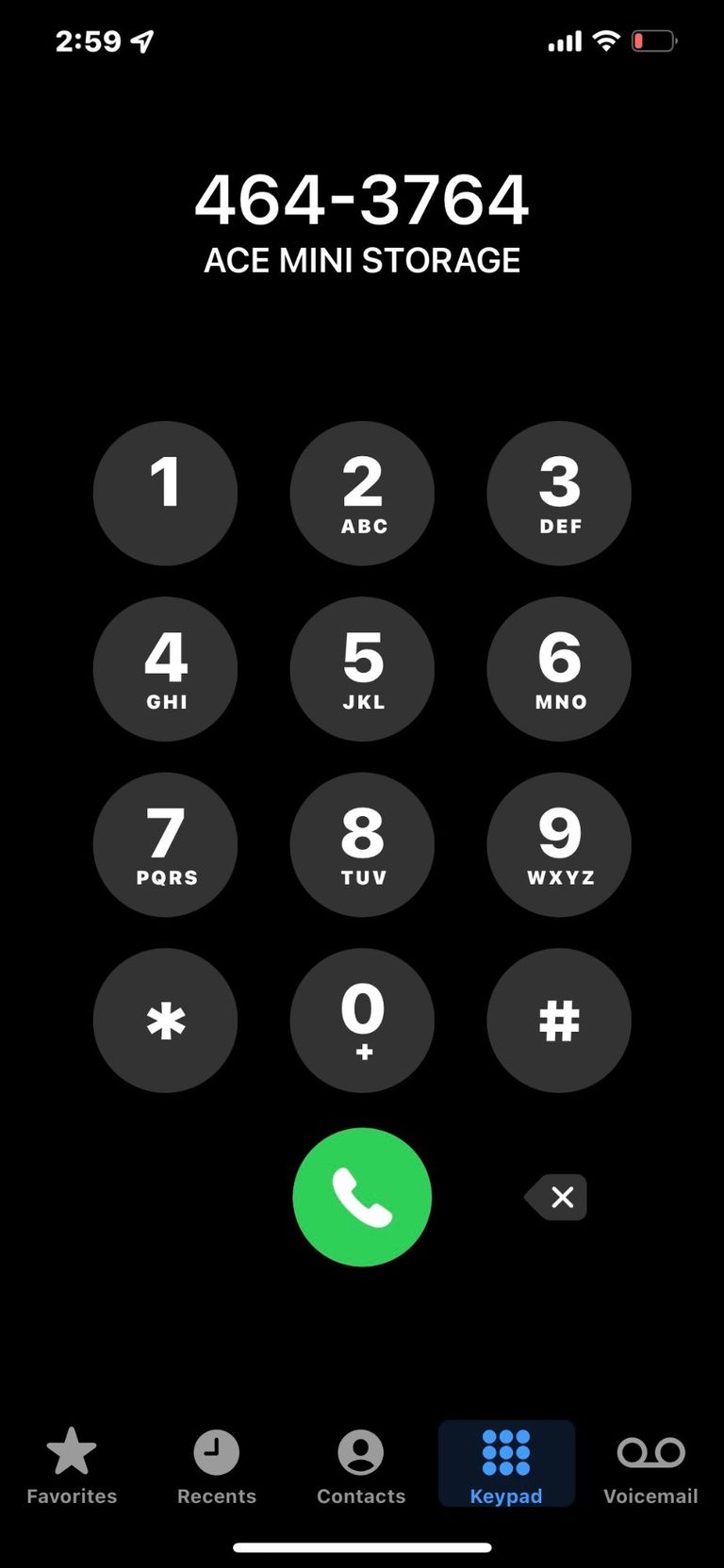
Task: Go to the Contacts tab
Action: click(361, 1465)
